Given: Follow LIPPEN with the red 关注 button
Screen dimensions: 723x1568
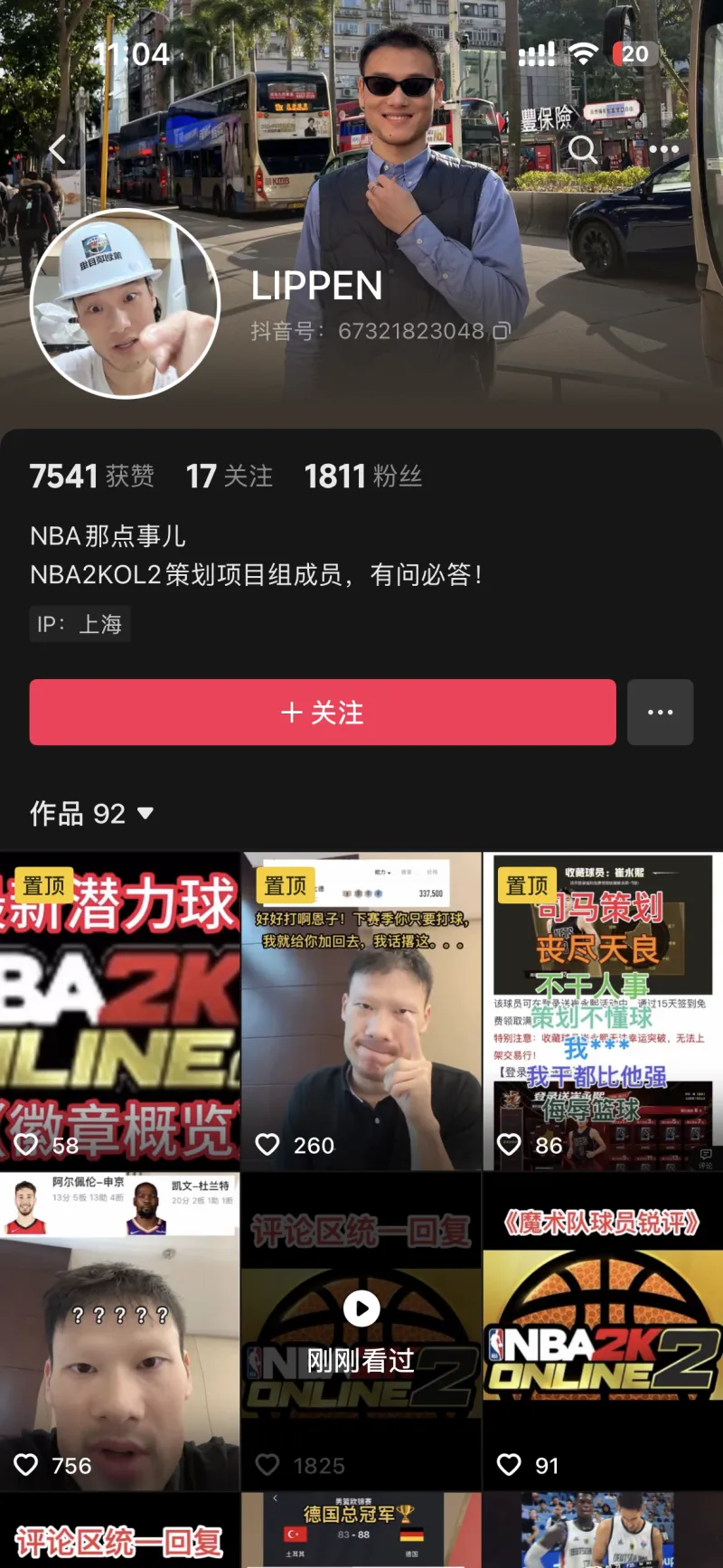Looking at the screenshot, I should (x=323, y=713).
